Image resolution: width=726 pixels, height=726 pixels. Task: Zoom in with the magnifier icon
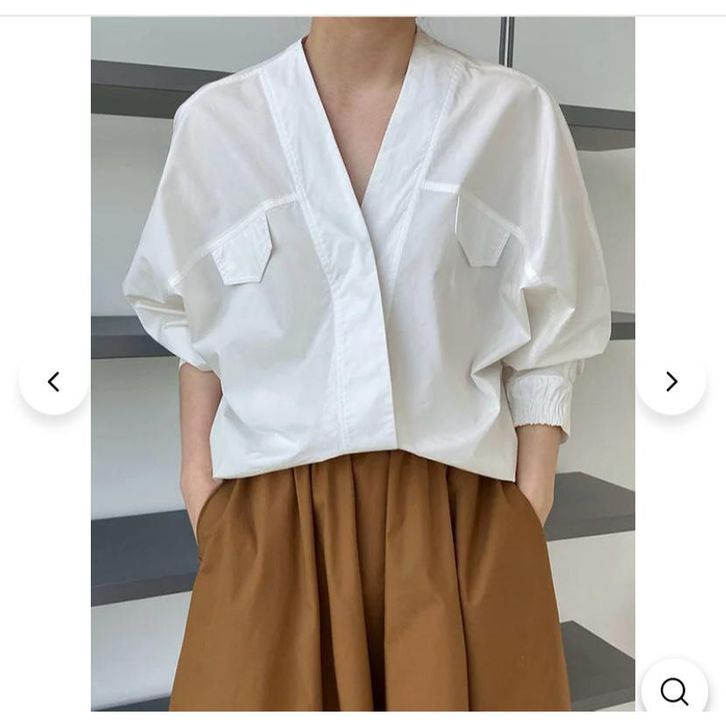[x=674, y=691]
